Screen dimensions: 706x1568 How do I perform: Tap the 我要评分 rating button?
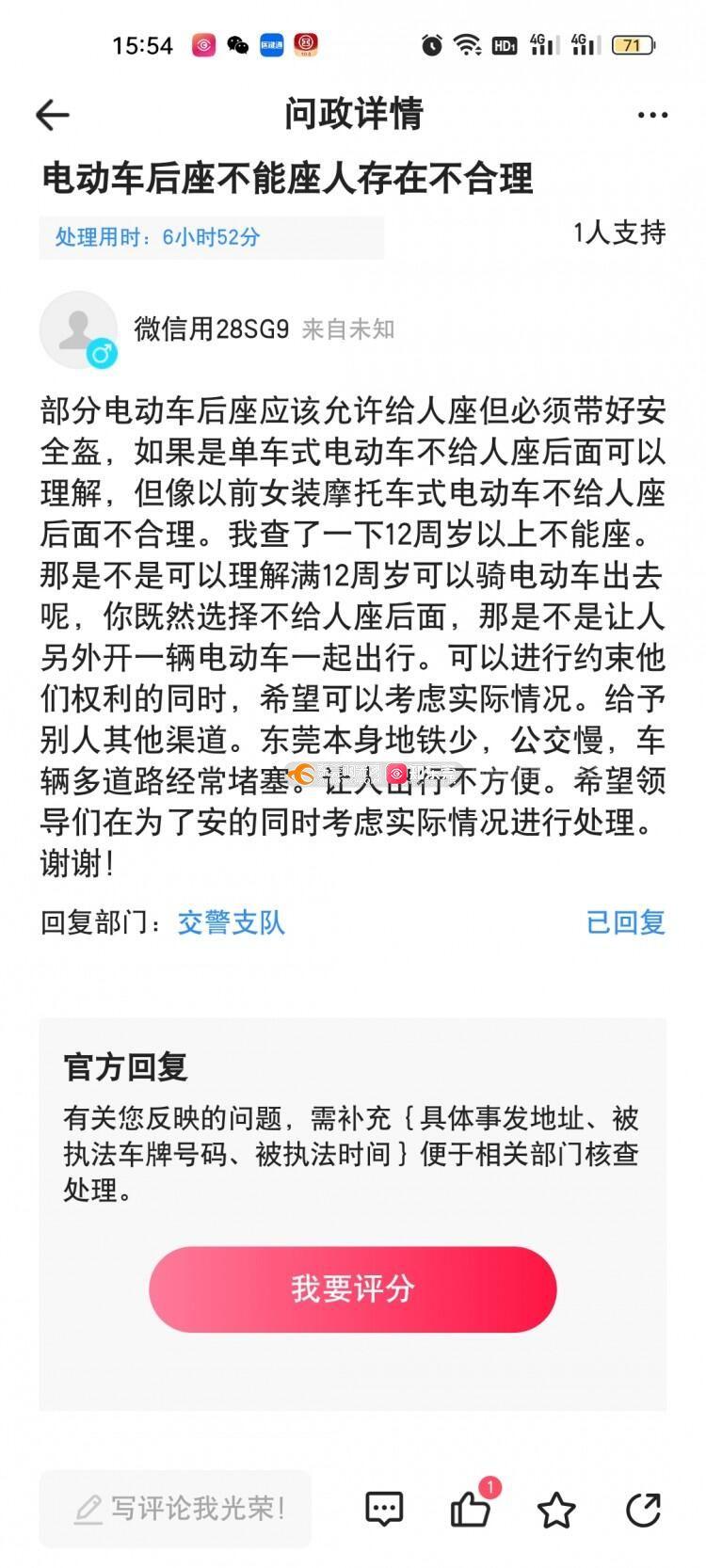point(353,1288)
